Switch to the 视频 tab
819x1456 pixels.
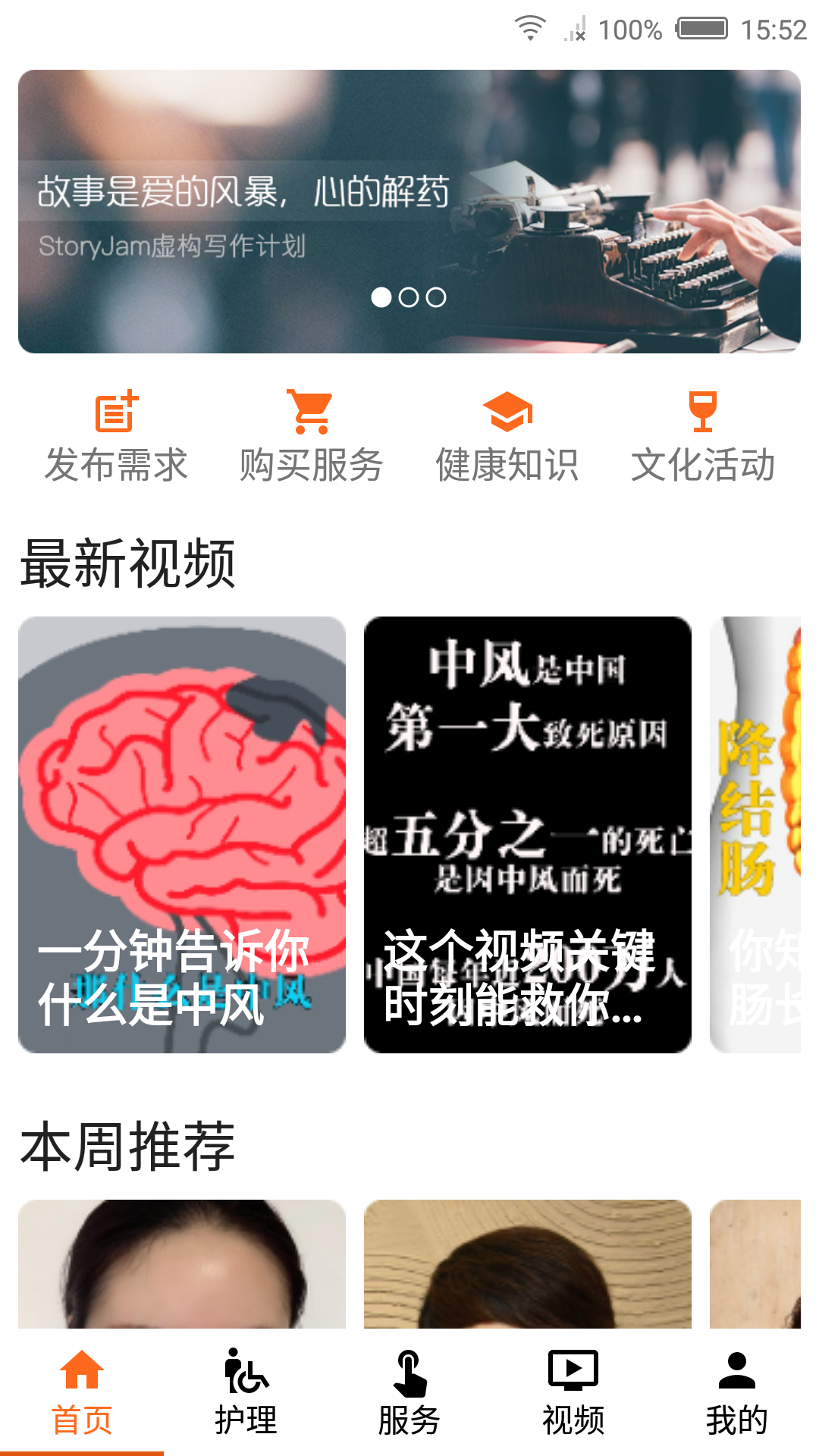coord(573,1395)
